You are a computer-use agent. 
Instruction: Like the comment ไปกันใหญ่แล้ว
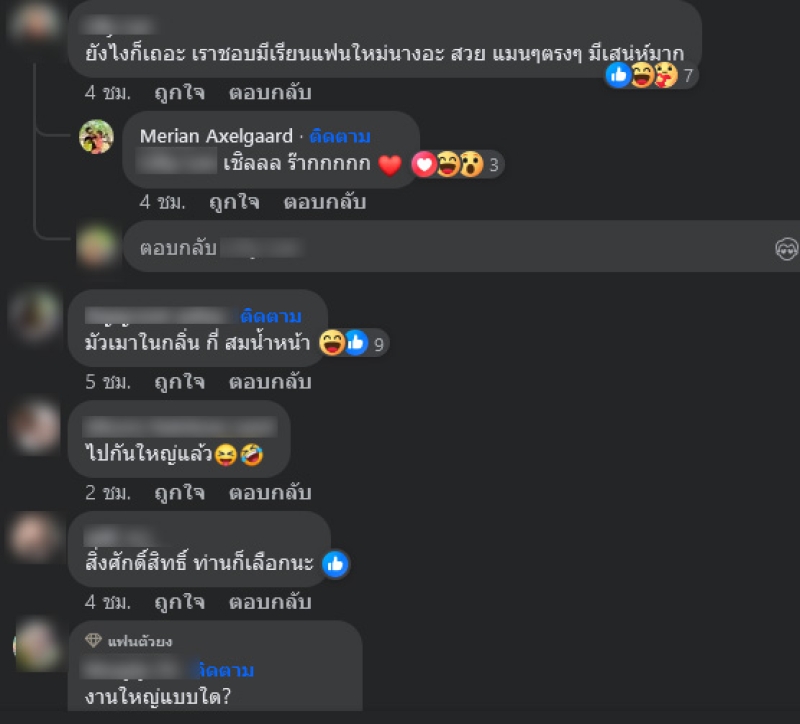click(x=179, y=492)
